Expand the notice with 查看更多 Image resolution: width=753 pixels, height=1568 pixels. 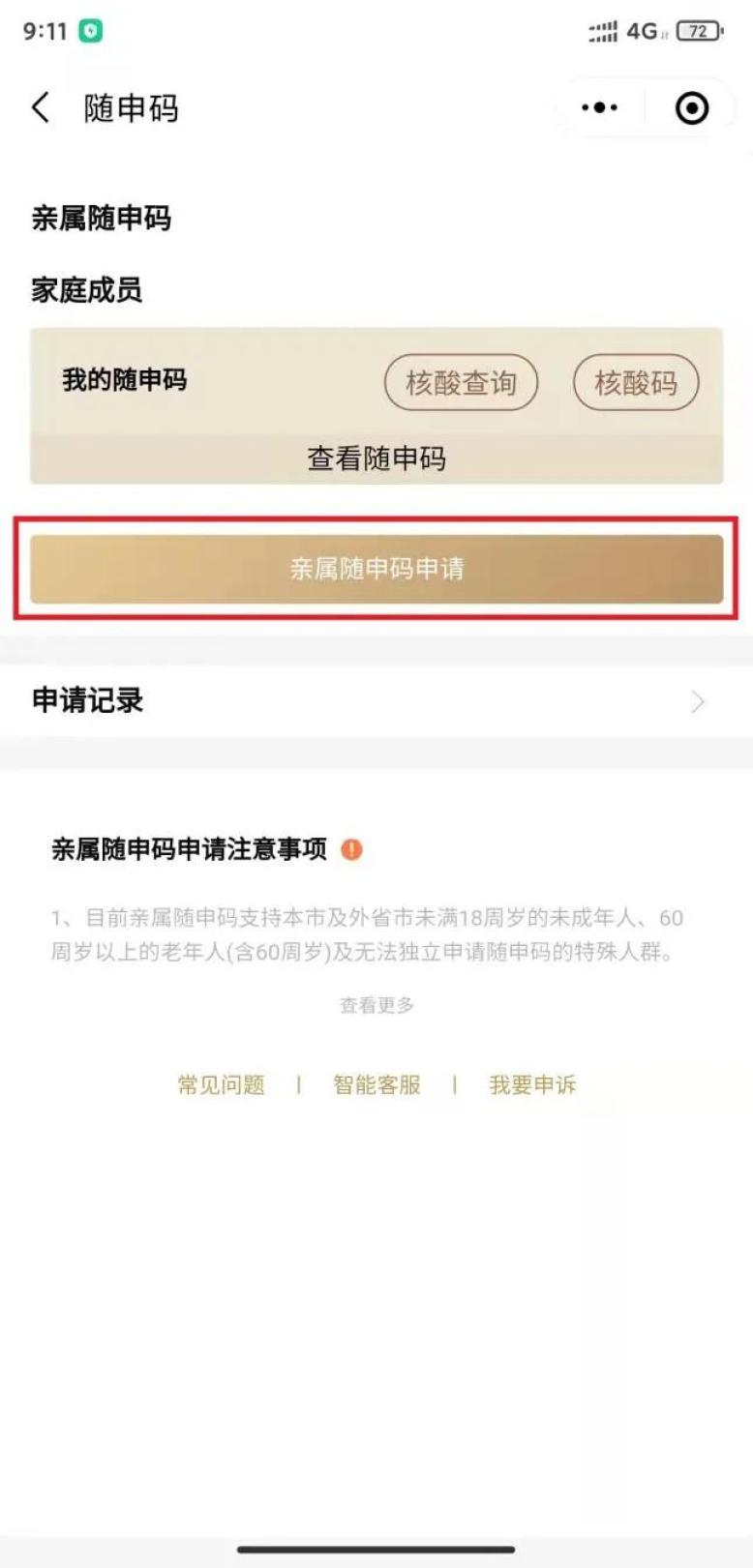click(376, 1005)
